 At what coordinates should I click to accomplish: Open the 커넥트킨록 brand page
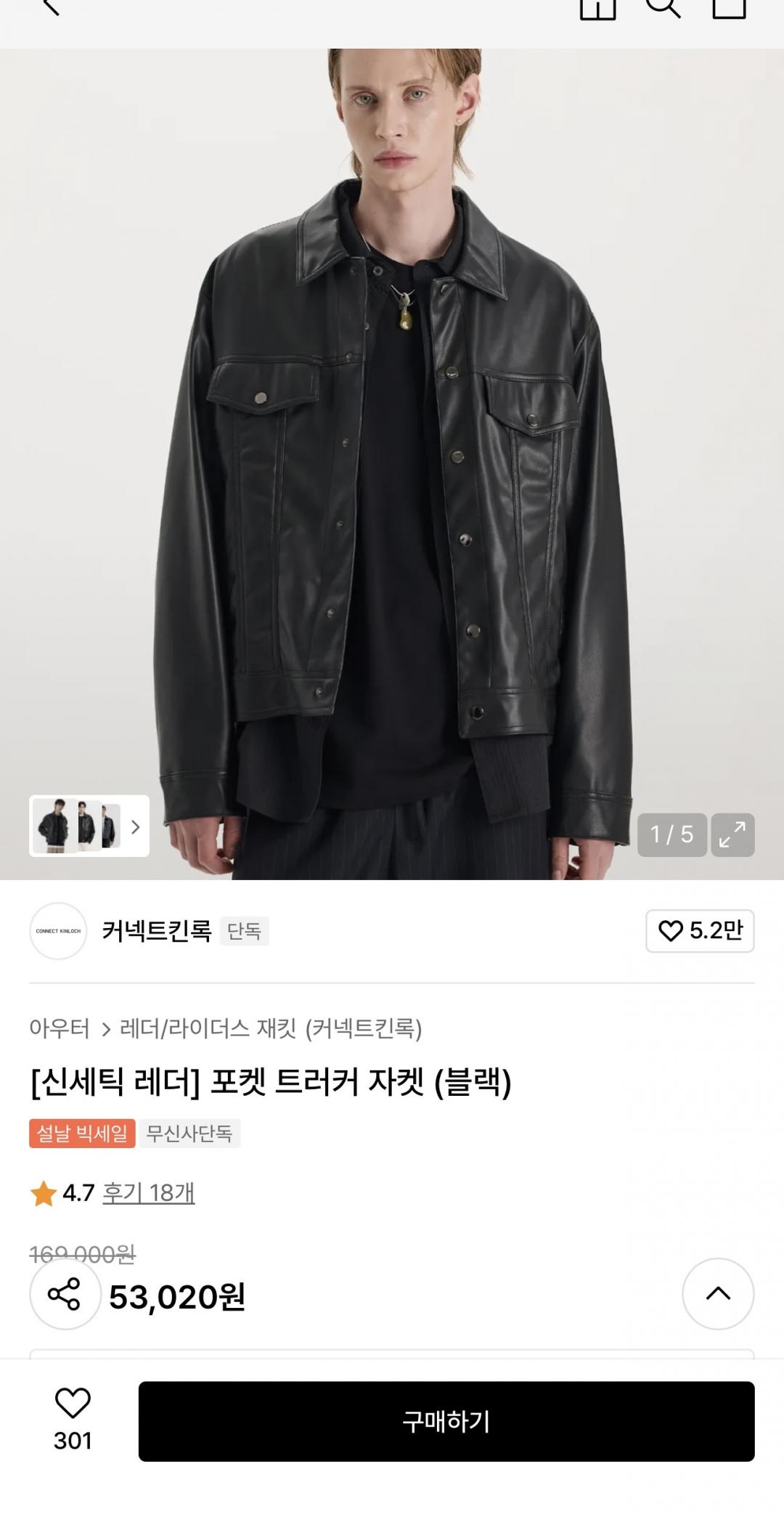156,930
